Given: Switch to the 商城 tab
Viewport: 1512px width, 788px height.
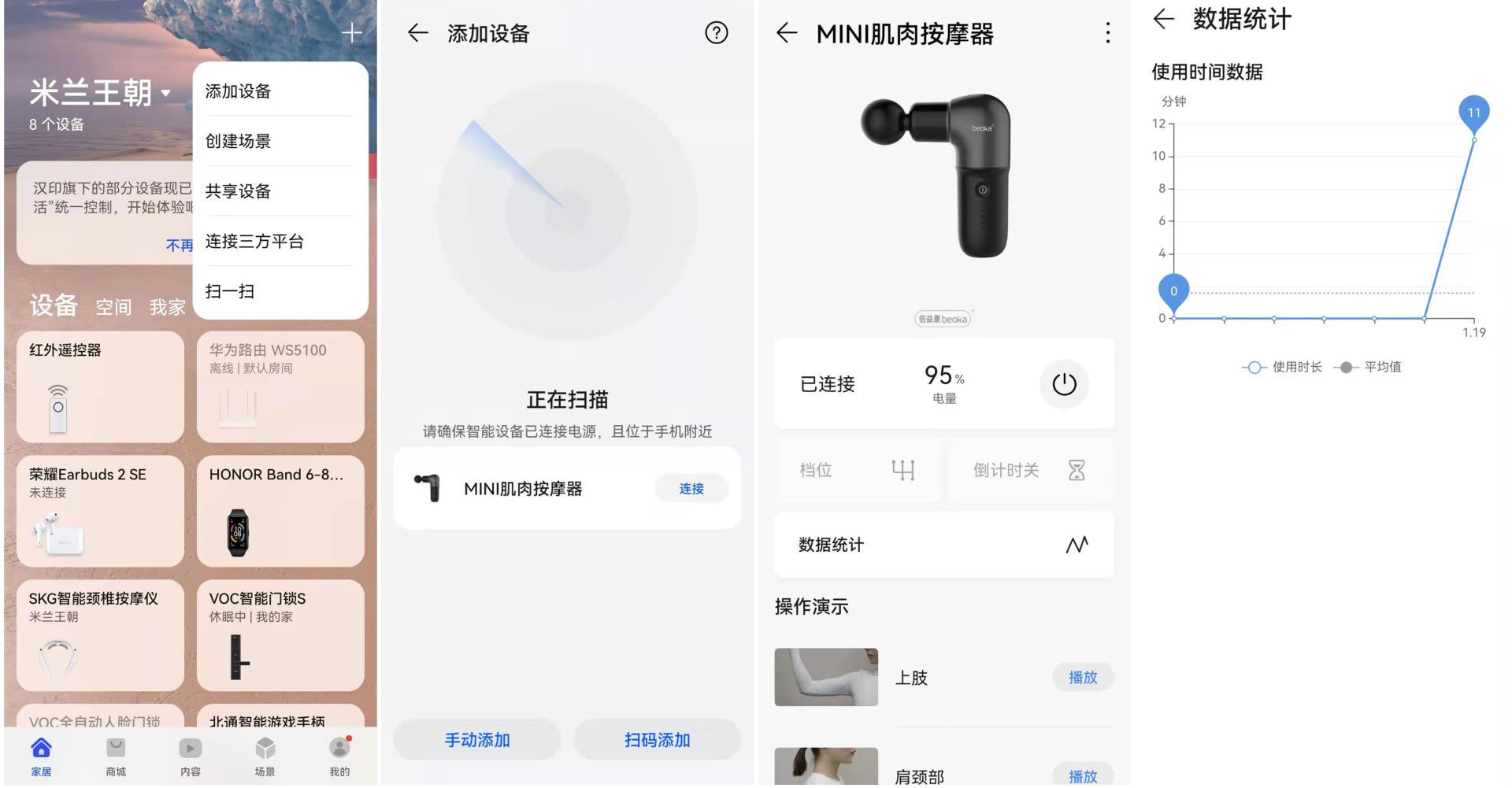Looking at the screenshot, I should click(x=116, y=757).
